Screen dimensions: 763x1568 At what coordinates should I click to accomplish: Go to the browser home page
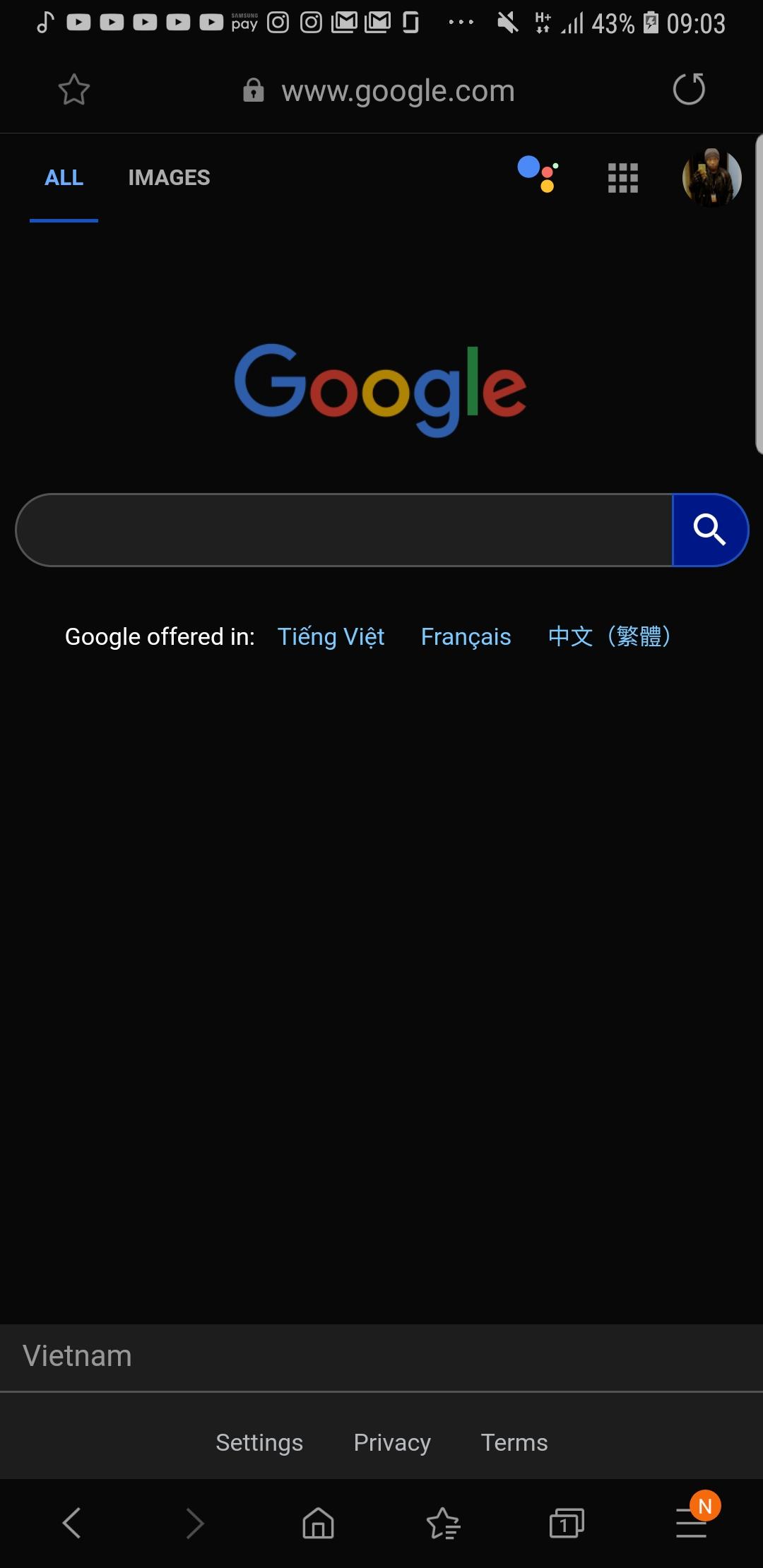coord(318,1523)
